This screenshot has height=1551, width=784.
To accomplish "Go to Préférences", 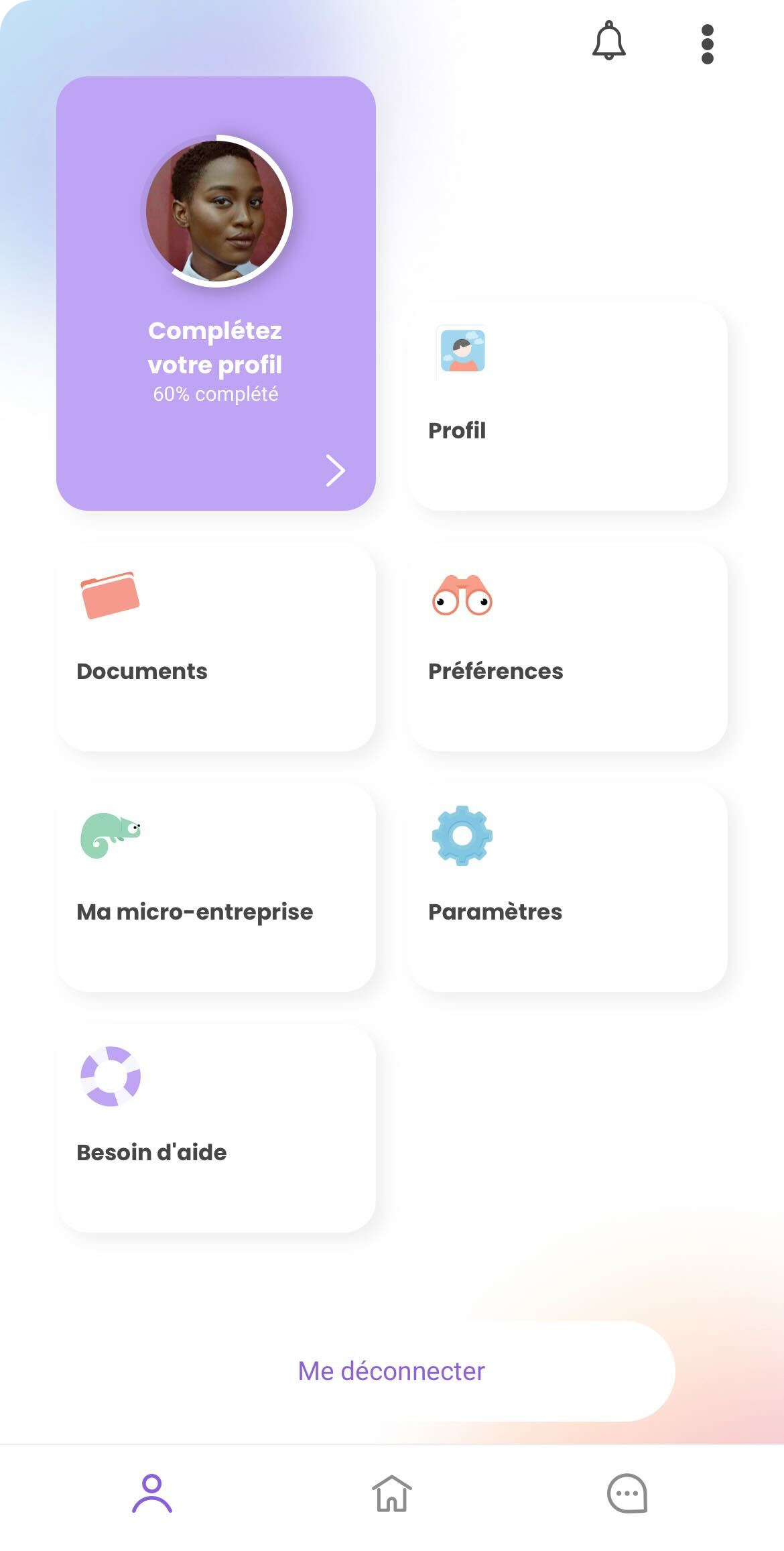I will pos(568,647).
